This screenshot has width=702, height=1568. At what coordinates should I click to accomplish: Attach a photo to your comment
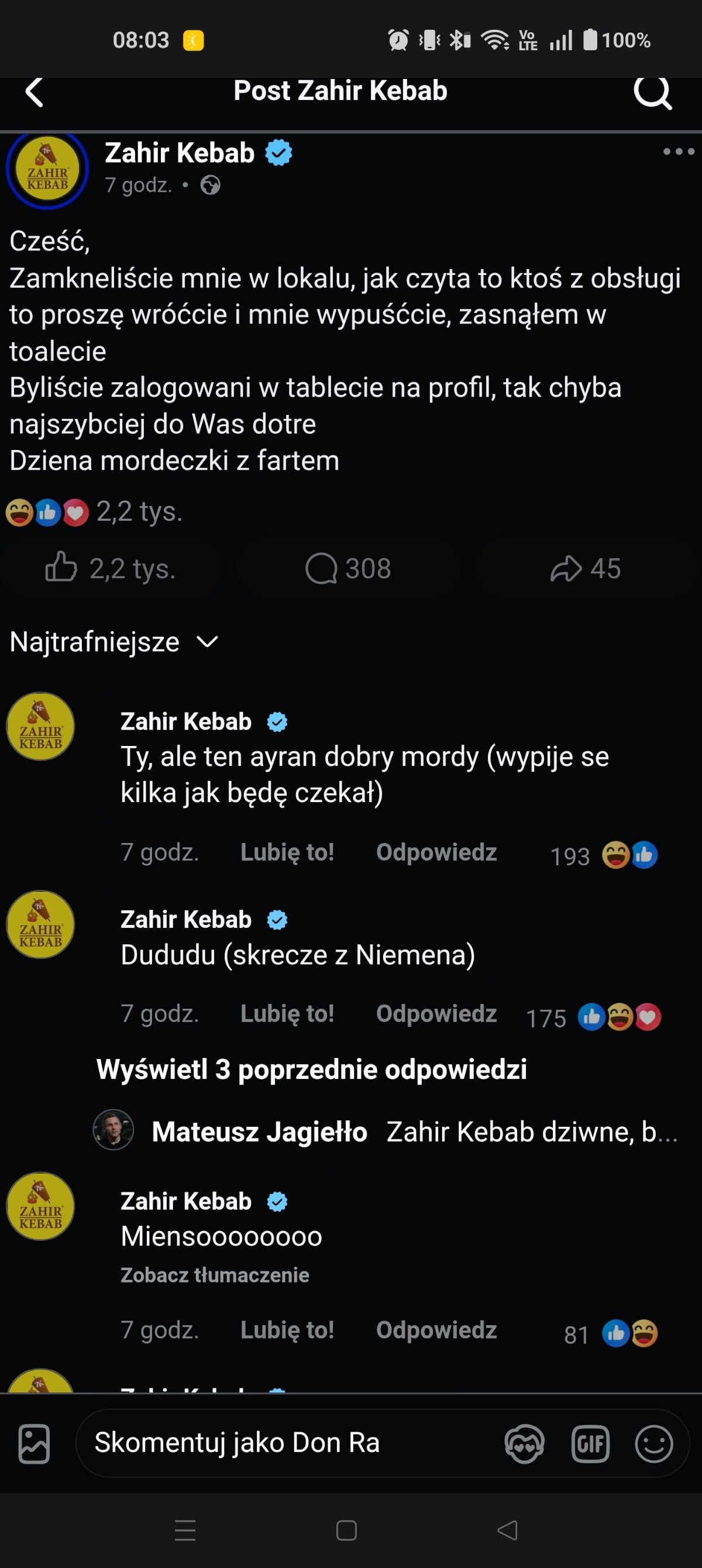point(34,1443)
